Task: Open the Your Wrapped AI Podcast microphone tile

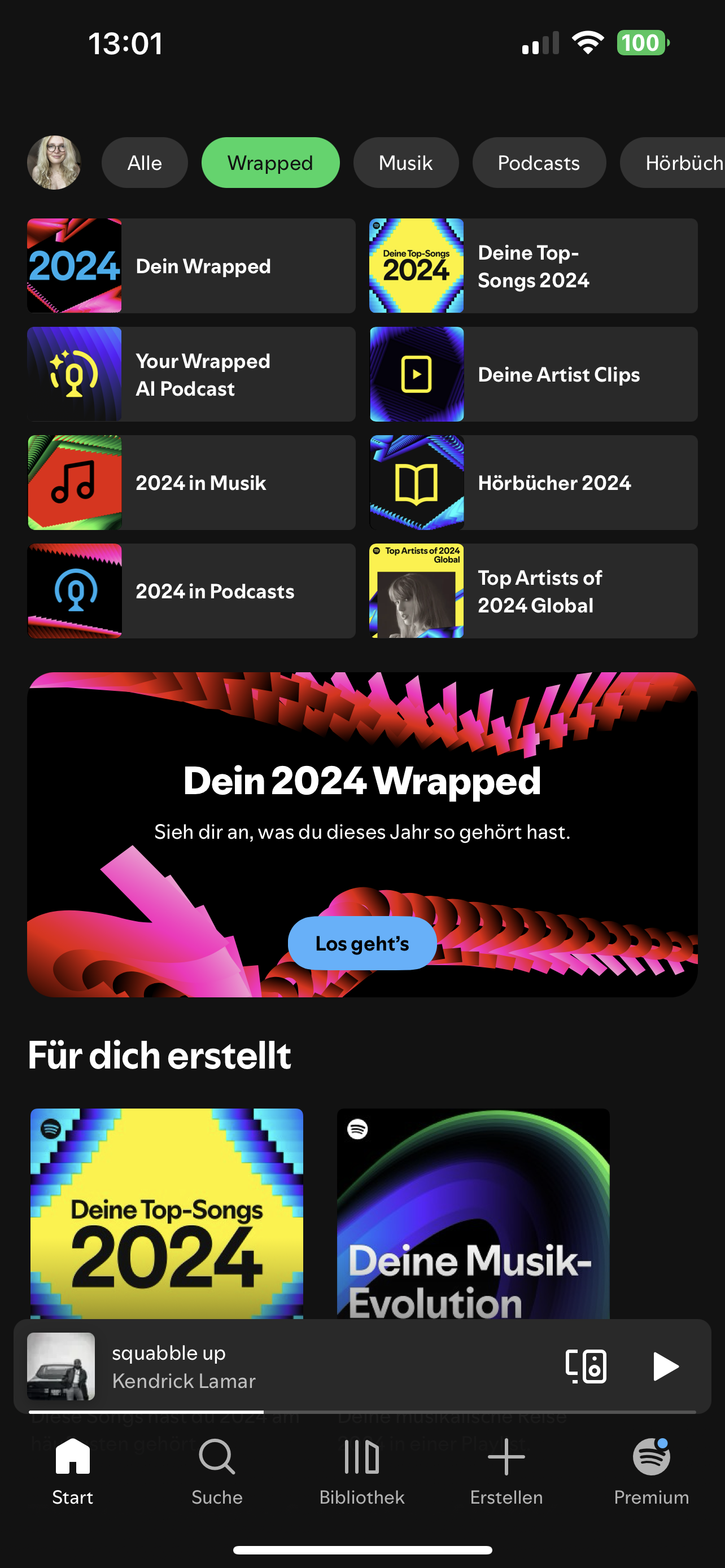Action: tap(191, 374)
